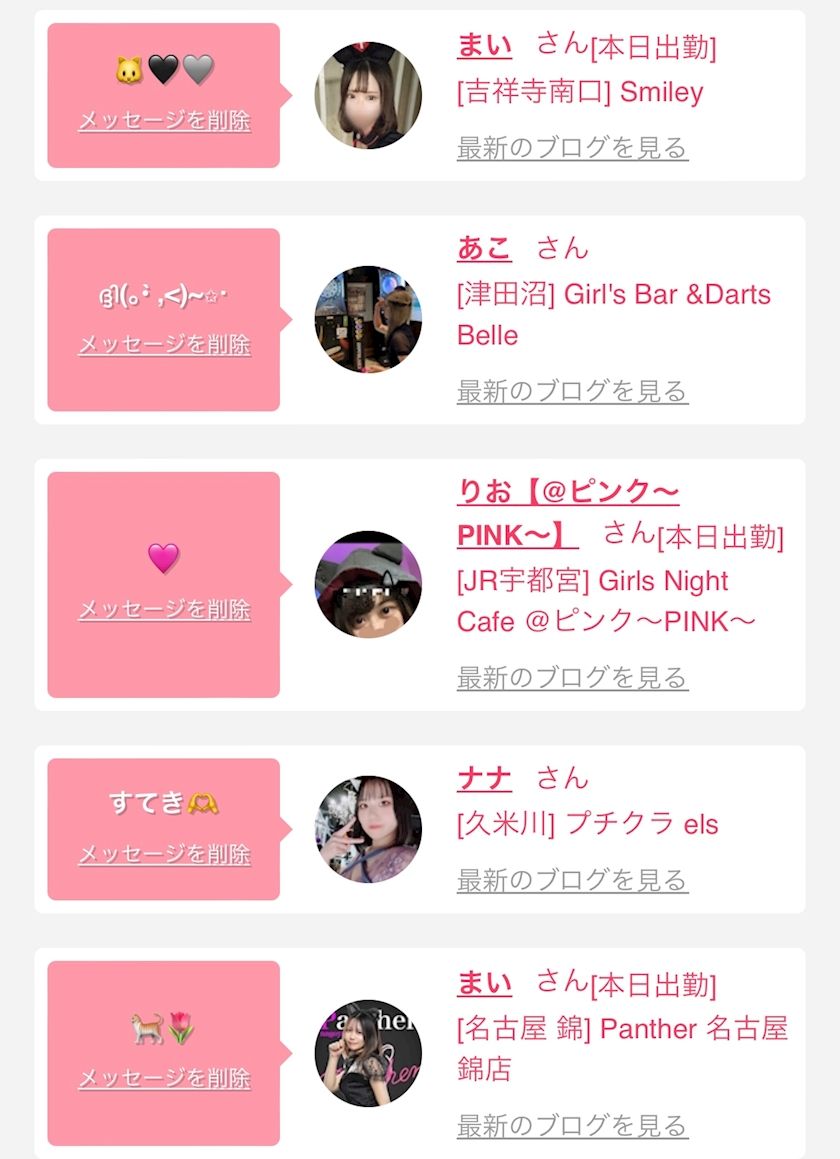Tap りお's profile photo

(368, 585)
